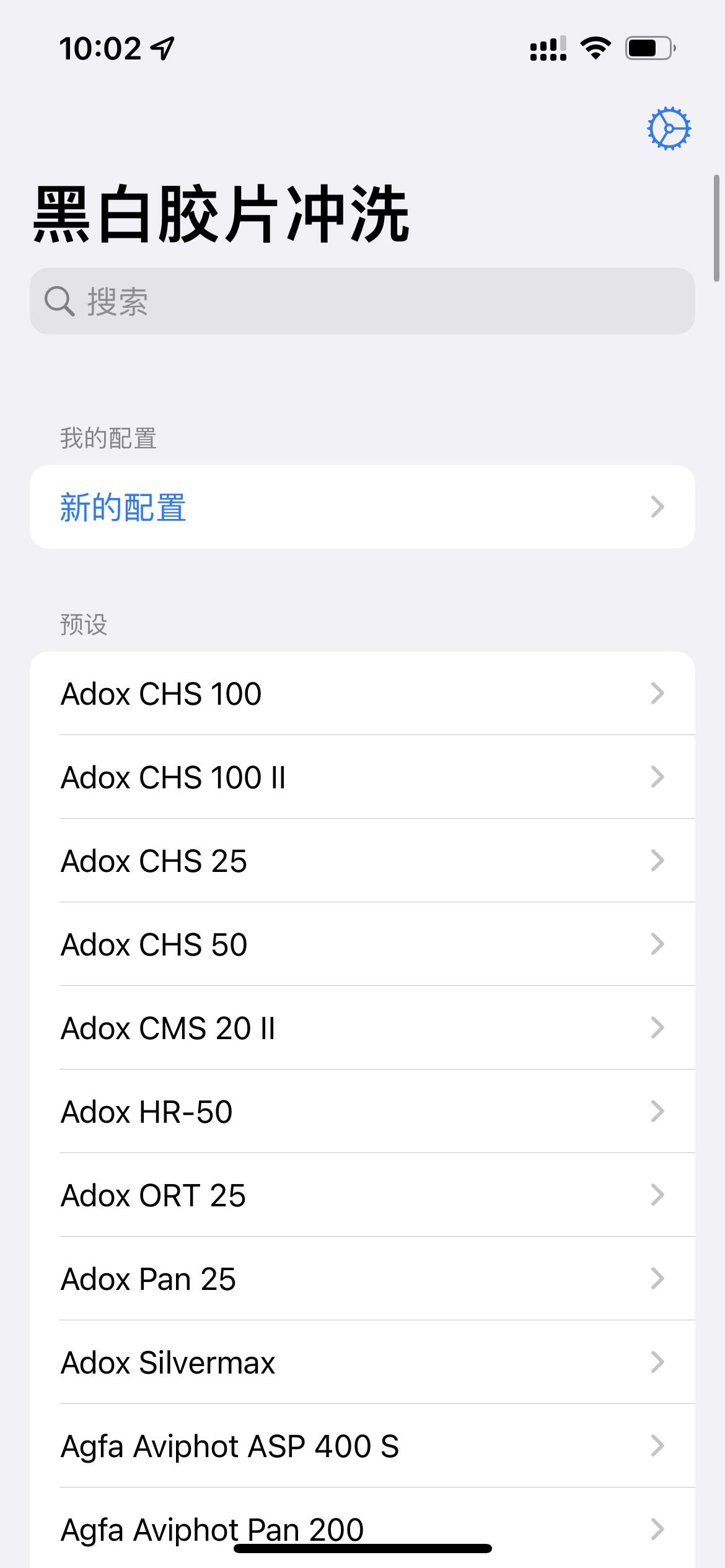Tap the 搜索 search field

coord(362,302)
